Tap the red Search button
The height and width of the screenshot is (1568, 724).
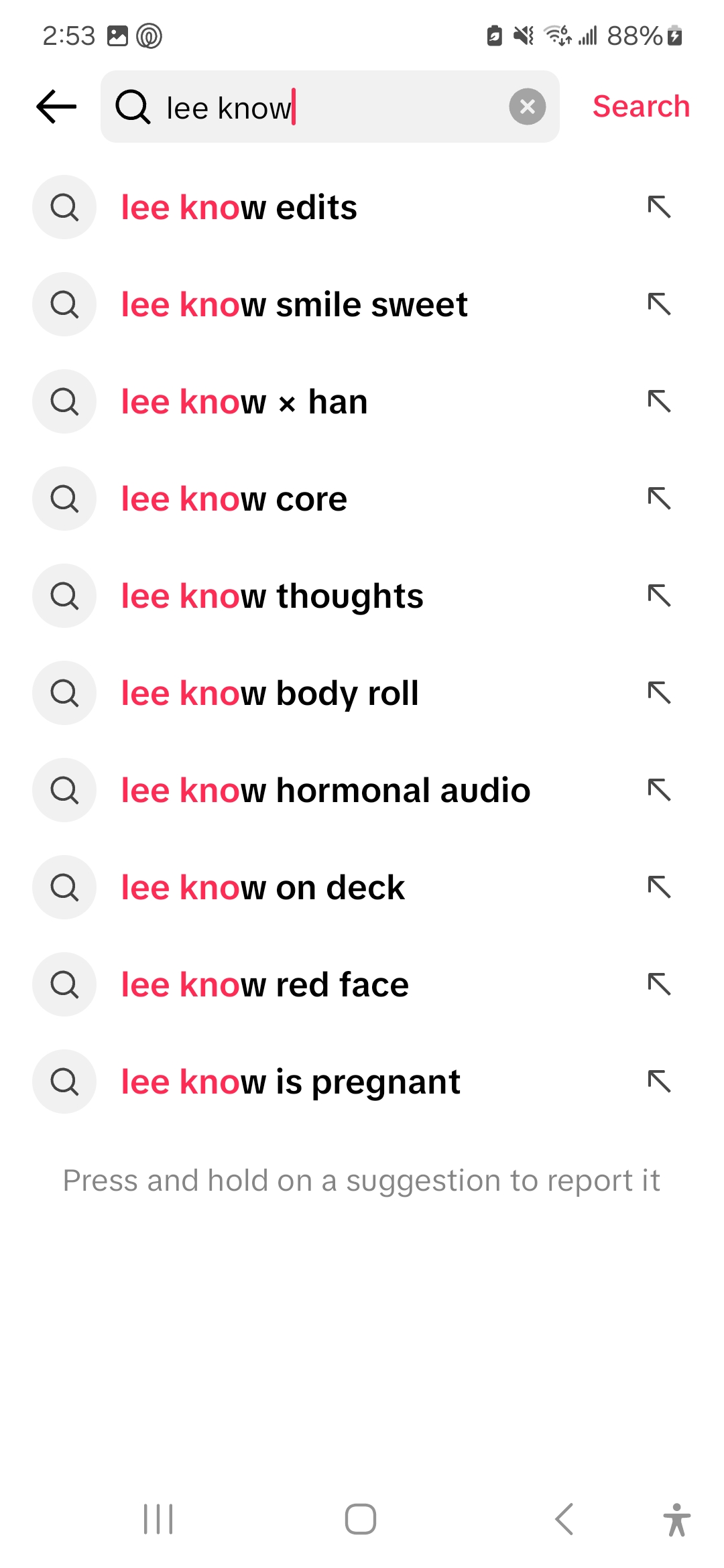coord(640,107)
